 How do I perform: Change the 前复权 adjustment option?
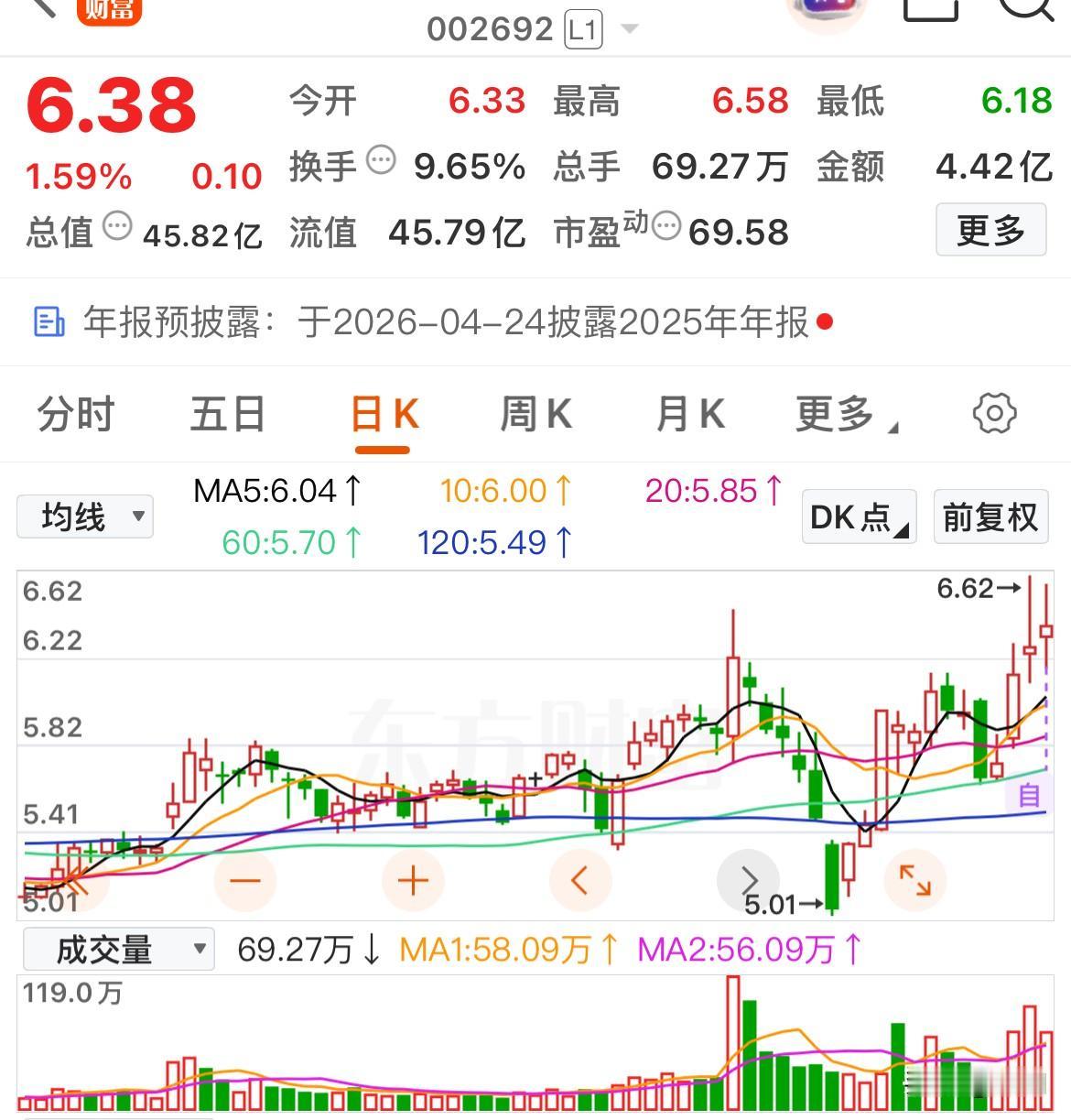990,517
